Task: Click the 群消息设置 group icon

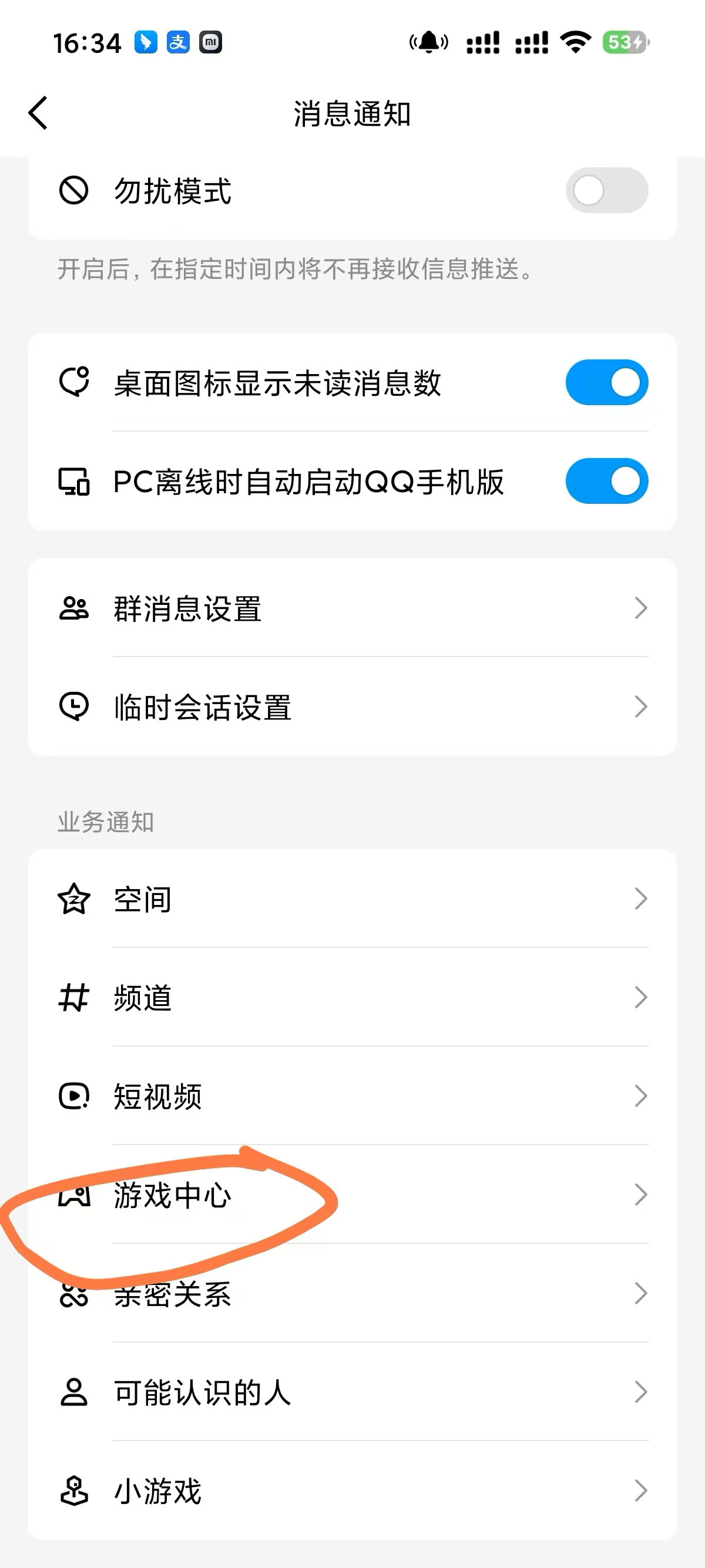Action: pyautogui.click(x=73, y=608)
